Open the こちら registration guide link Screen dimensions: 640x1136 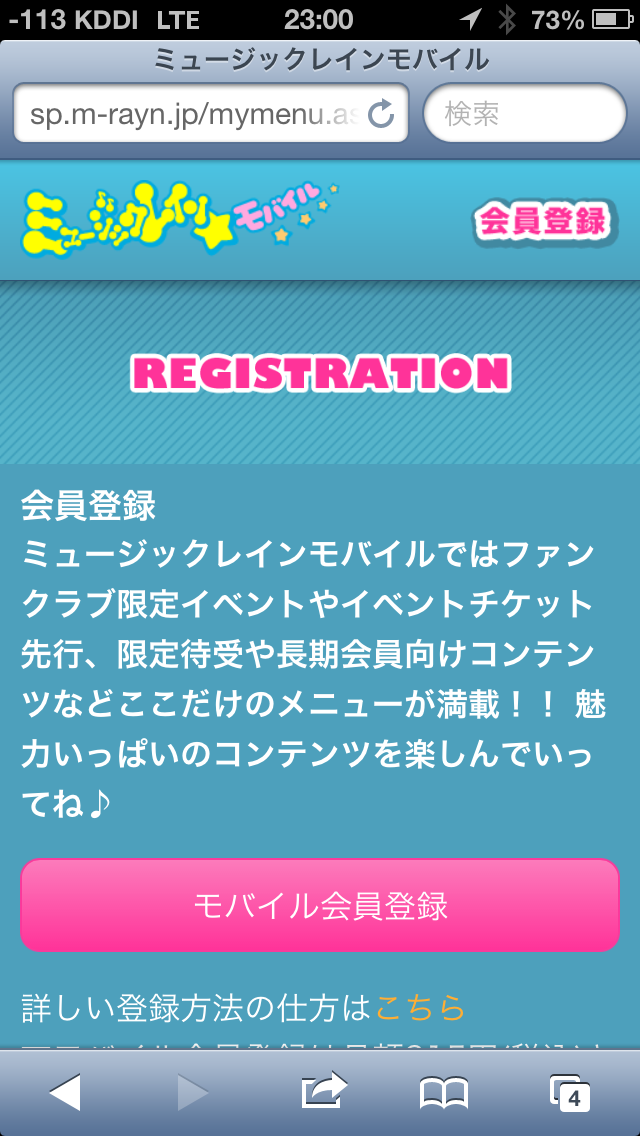coord(420,1008)
